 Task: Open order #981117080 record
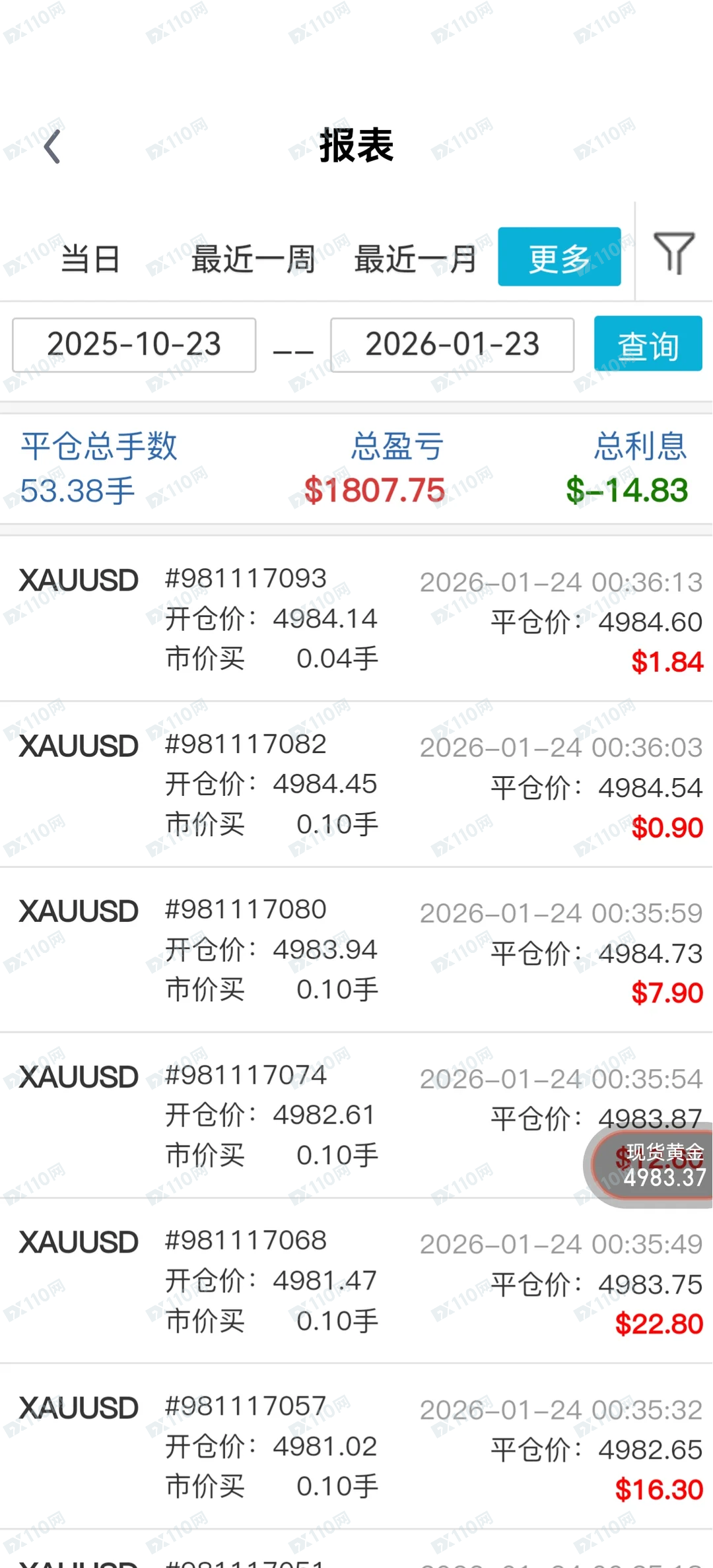click(356, 950)
